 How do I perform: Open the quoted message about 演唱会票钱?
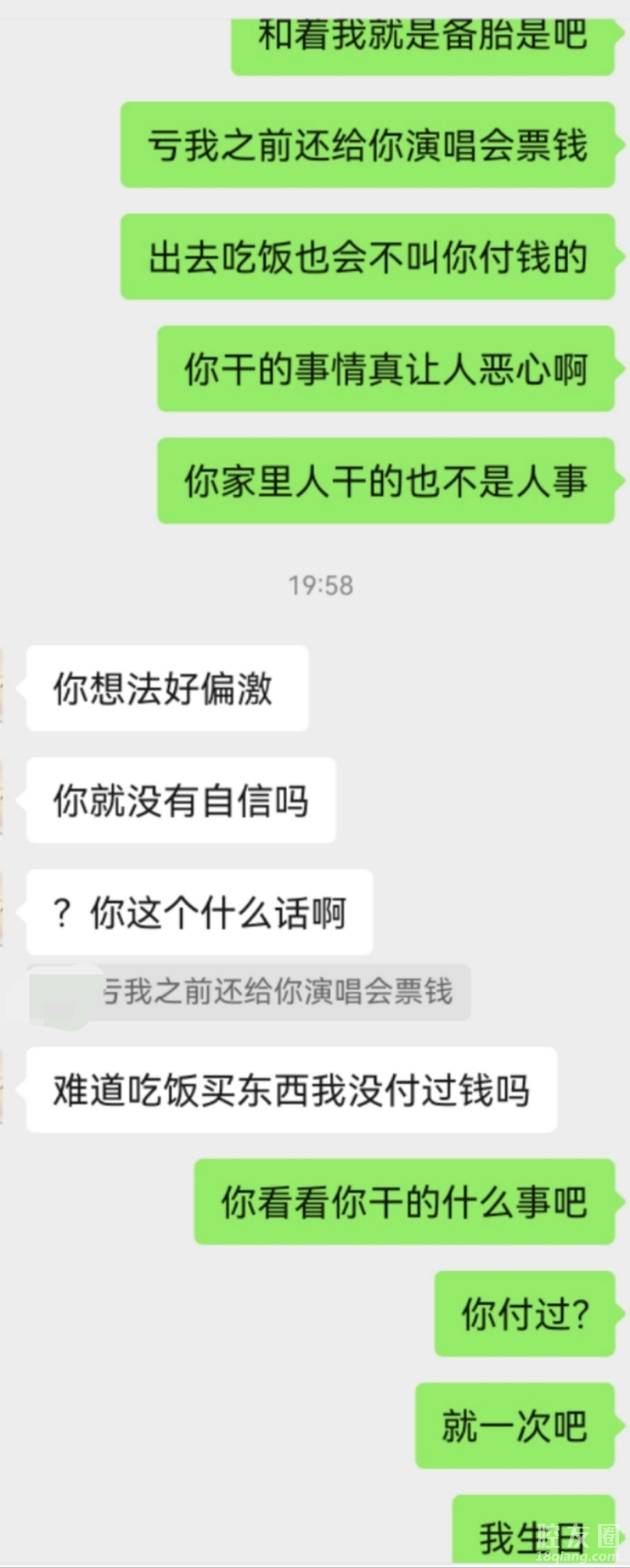click(x=276, y=991)
